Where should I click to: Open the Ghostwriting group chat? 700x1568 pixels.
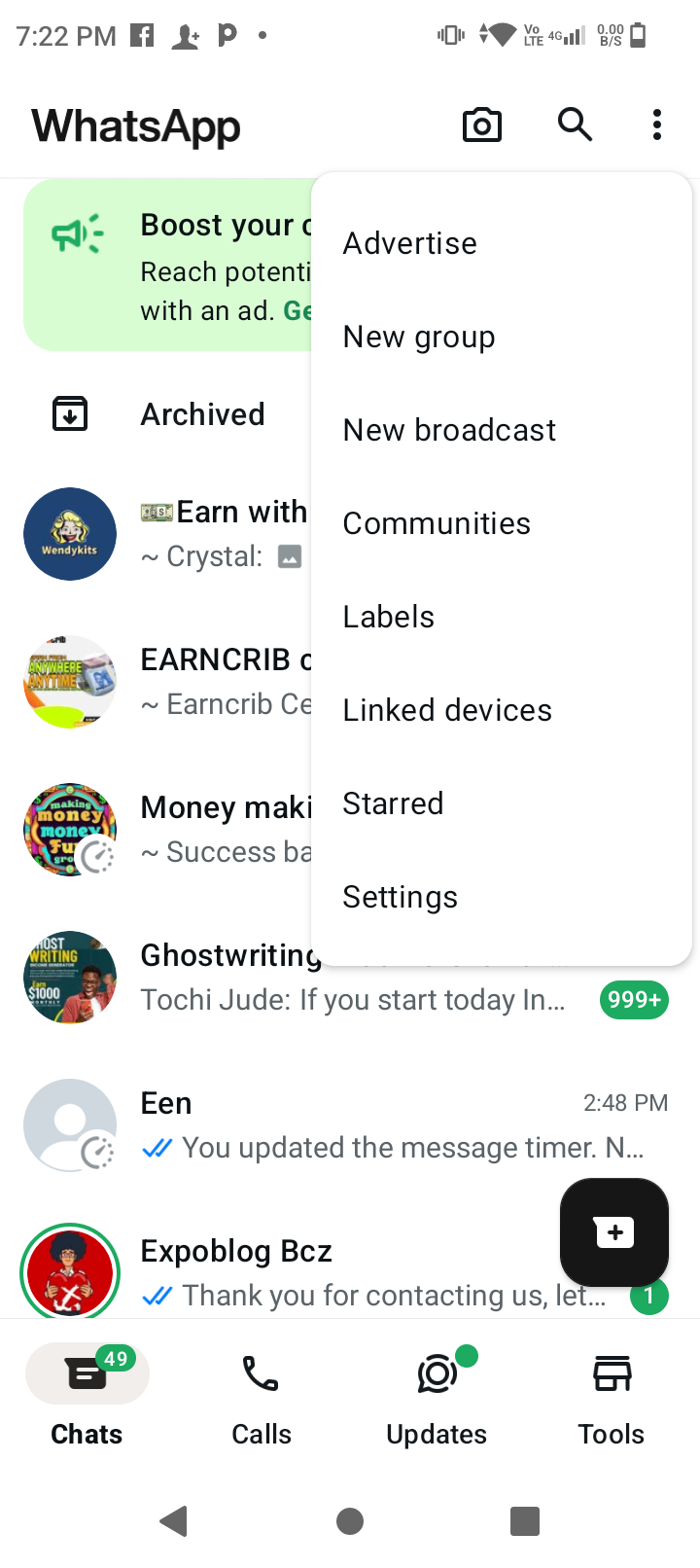[350, 978]
